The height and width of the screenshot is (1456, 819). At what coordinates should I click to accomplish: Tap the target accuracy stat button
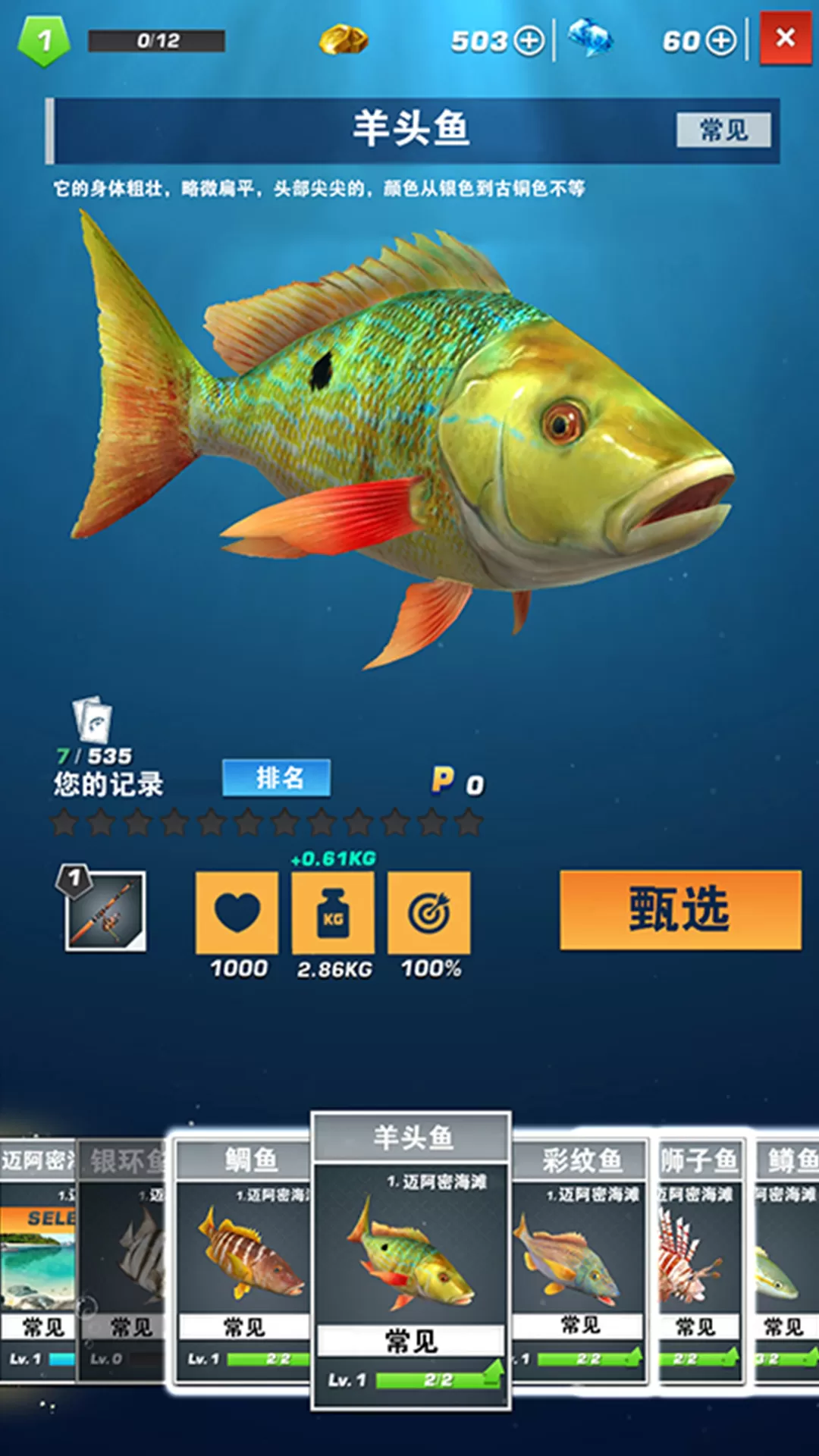tap(429, 912)
